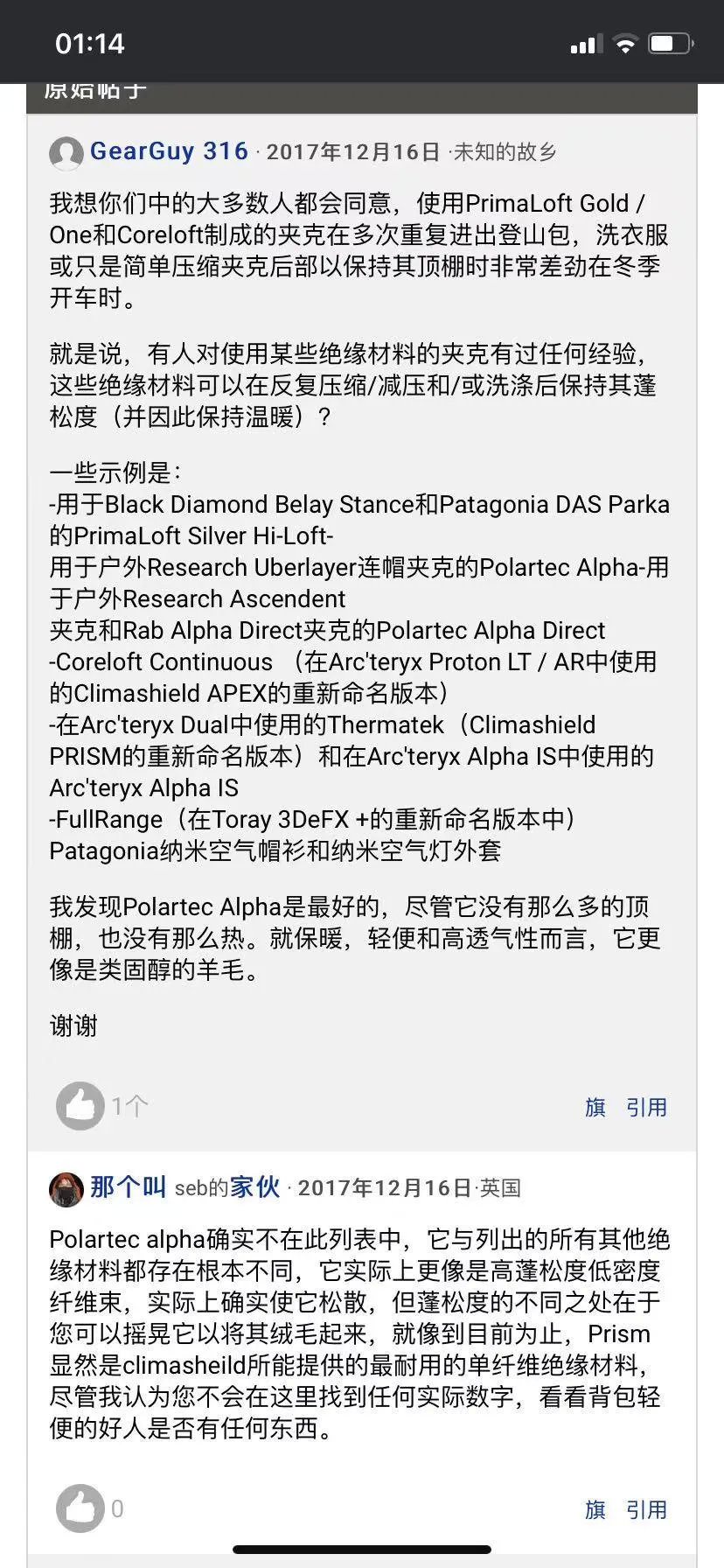Open the 引用 quote link on the first post

(646, 1107)
